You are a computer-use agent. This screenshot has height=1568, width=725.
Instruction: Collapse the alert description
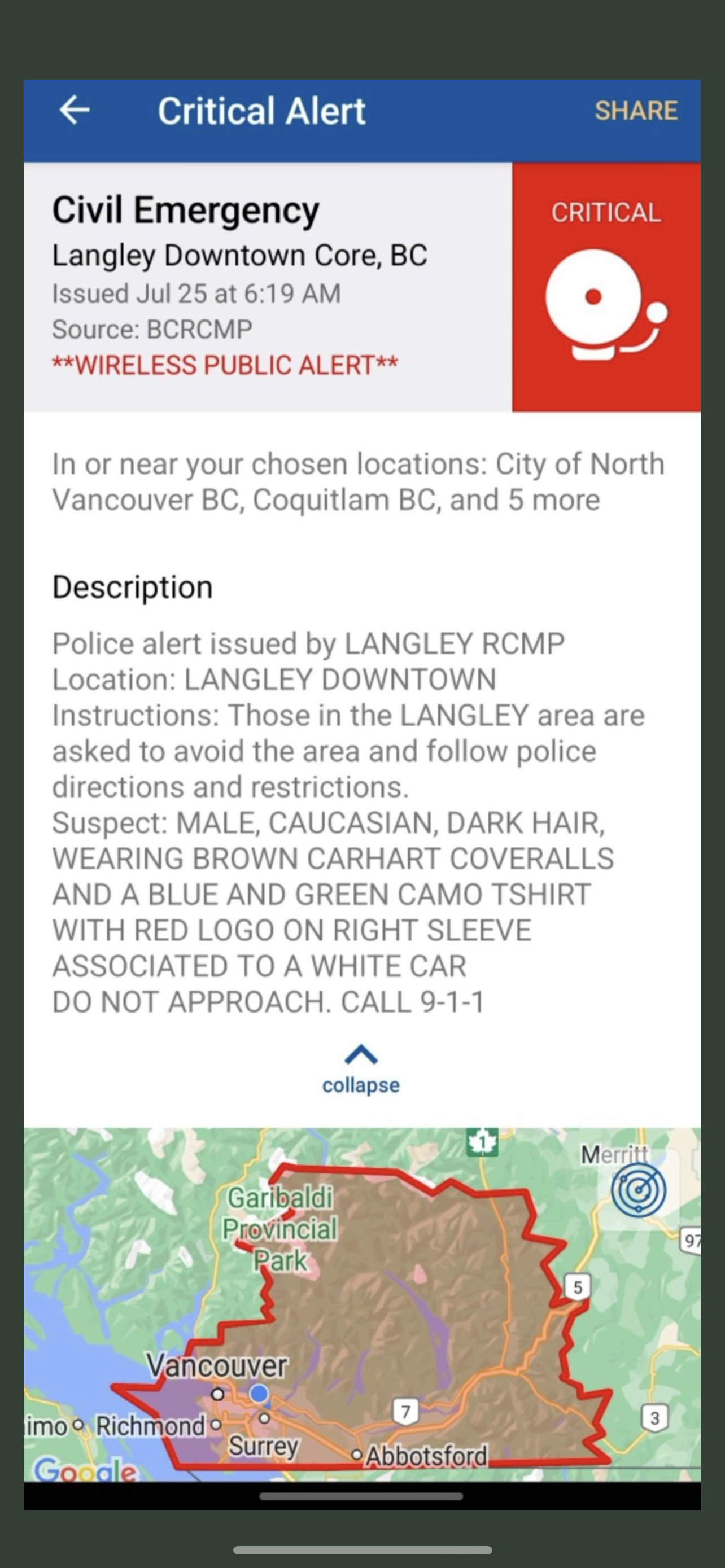point(361,1069)
